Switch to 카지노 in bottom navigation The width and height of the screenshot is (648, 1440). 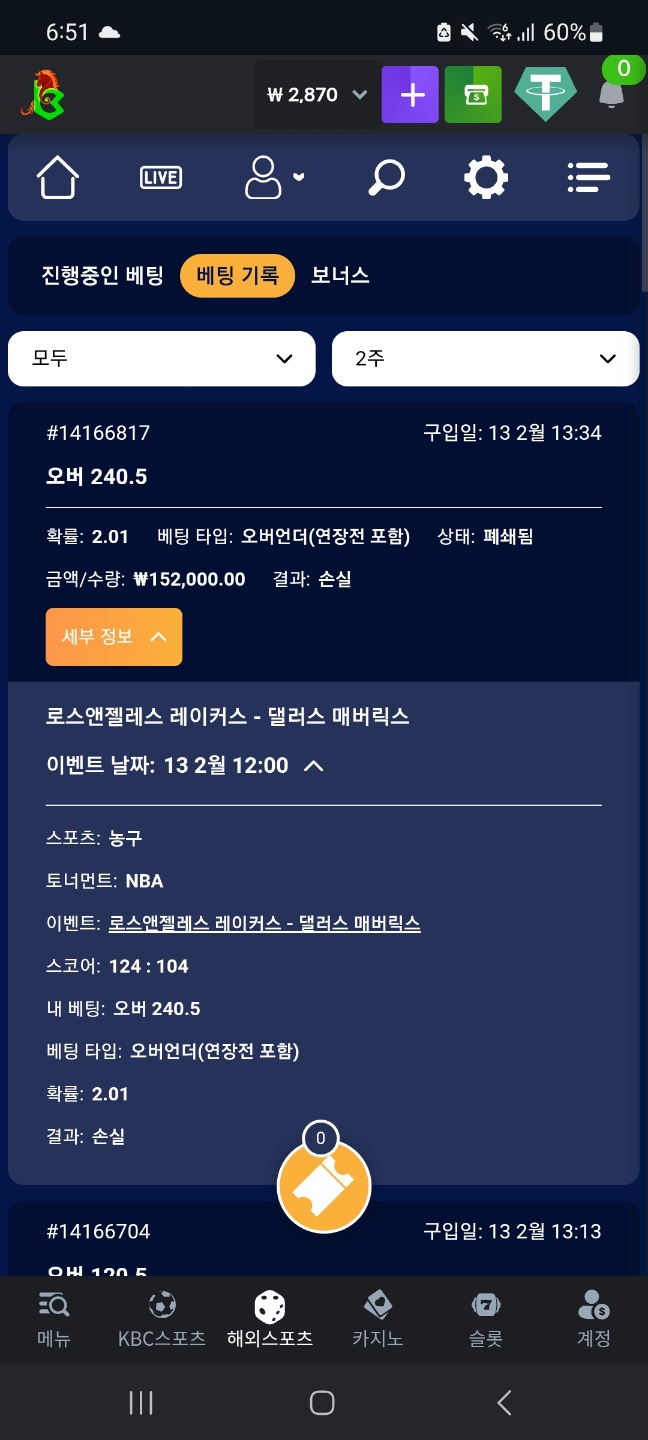pos(377,1318)
